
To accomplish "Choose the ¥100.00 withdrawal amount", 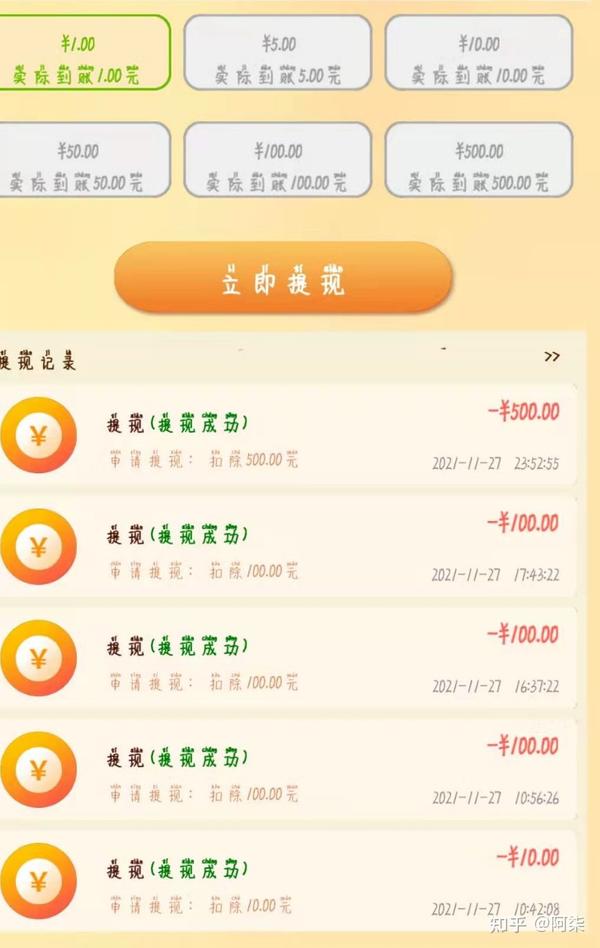I will 278,162.
